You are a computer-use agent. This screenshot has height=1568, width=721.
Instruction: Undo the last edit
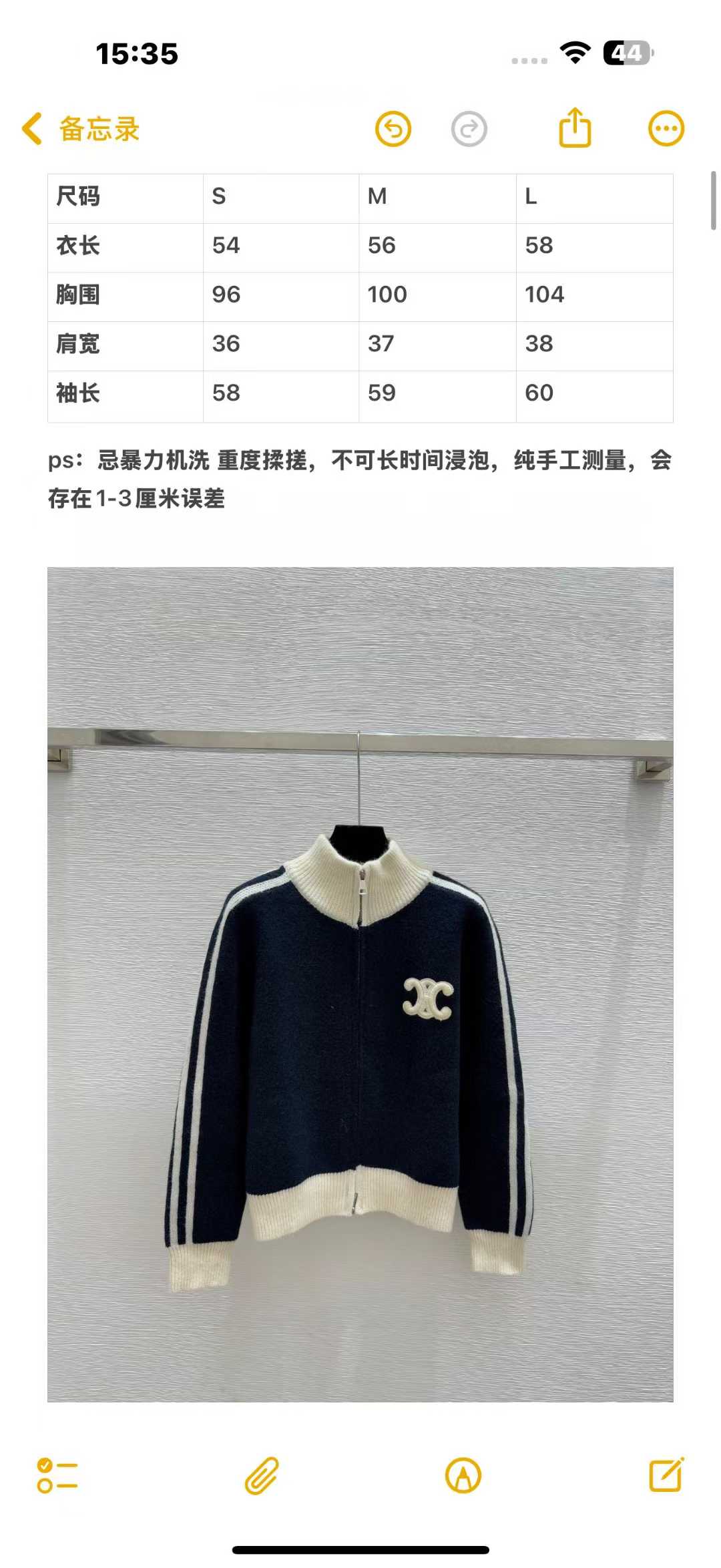(x=393, y=129)
